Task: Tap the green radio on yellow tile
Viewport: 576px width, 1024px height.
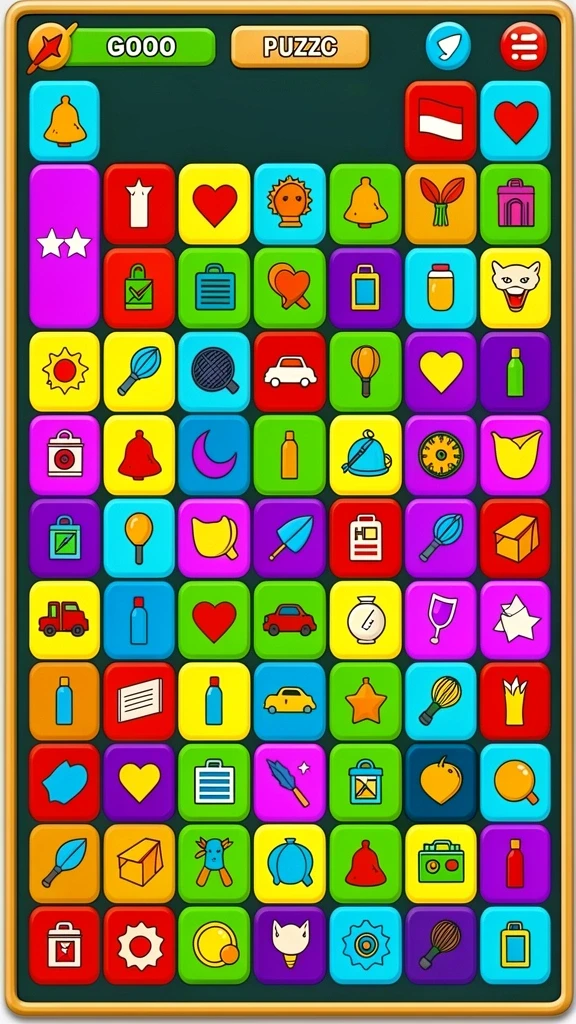Action: click(440, 863)
